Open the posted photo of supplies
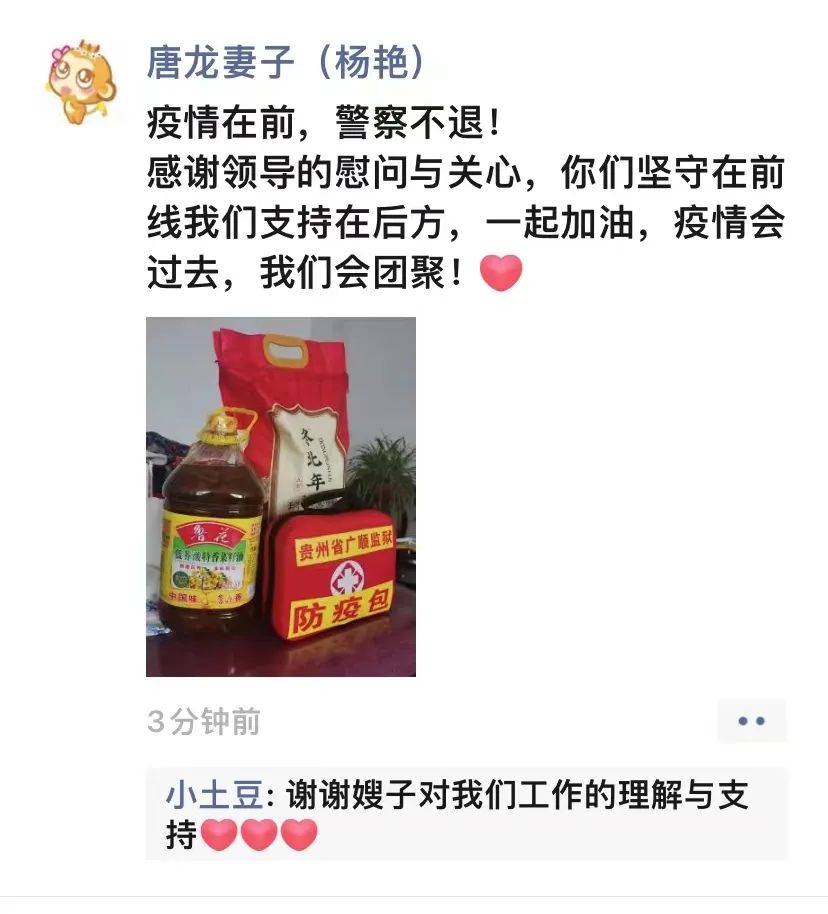Viewport: 828px width, 914px height. pyautogui.click(x=281, y=497)
